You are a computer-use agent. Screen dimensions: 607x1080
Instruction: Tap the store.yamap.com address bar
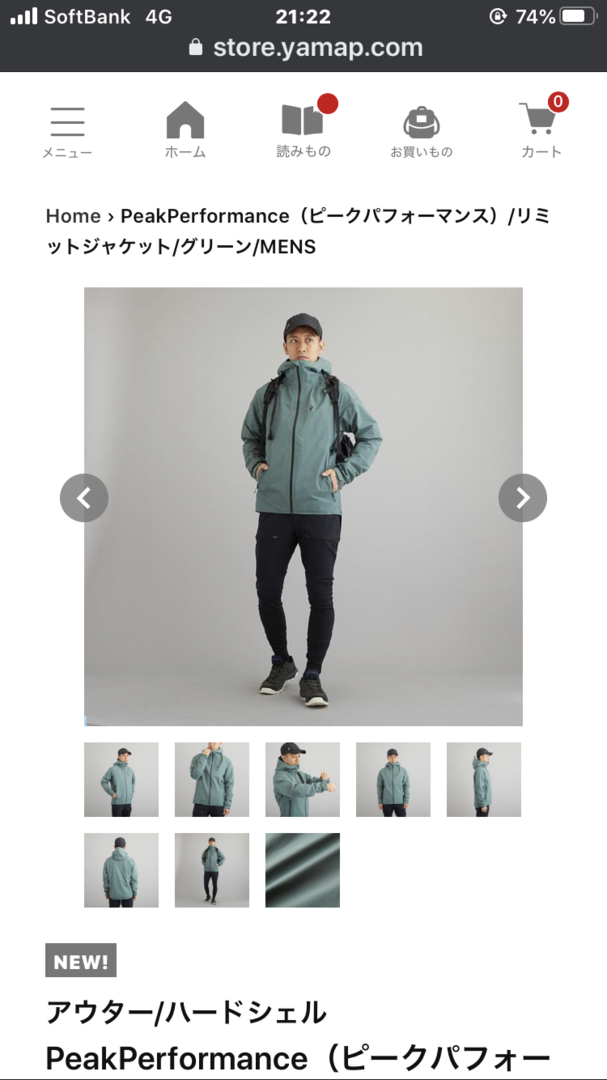click(x=305, y=47)
